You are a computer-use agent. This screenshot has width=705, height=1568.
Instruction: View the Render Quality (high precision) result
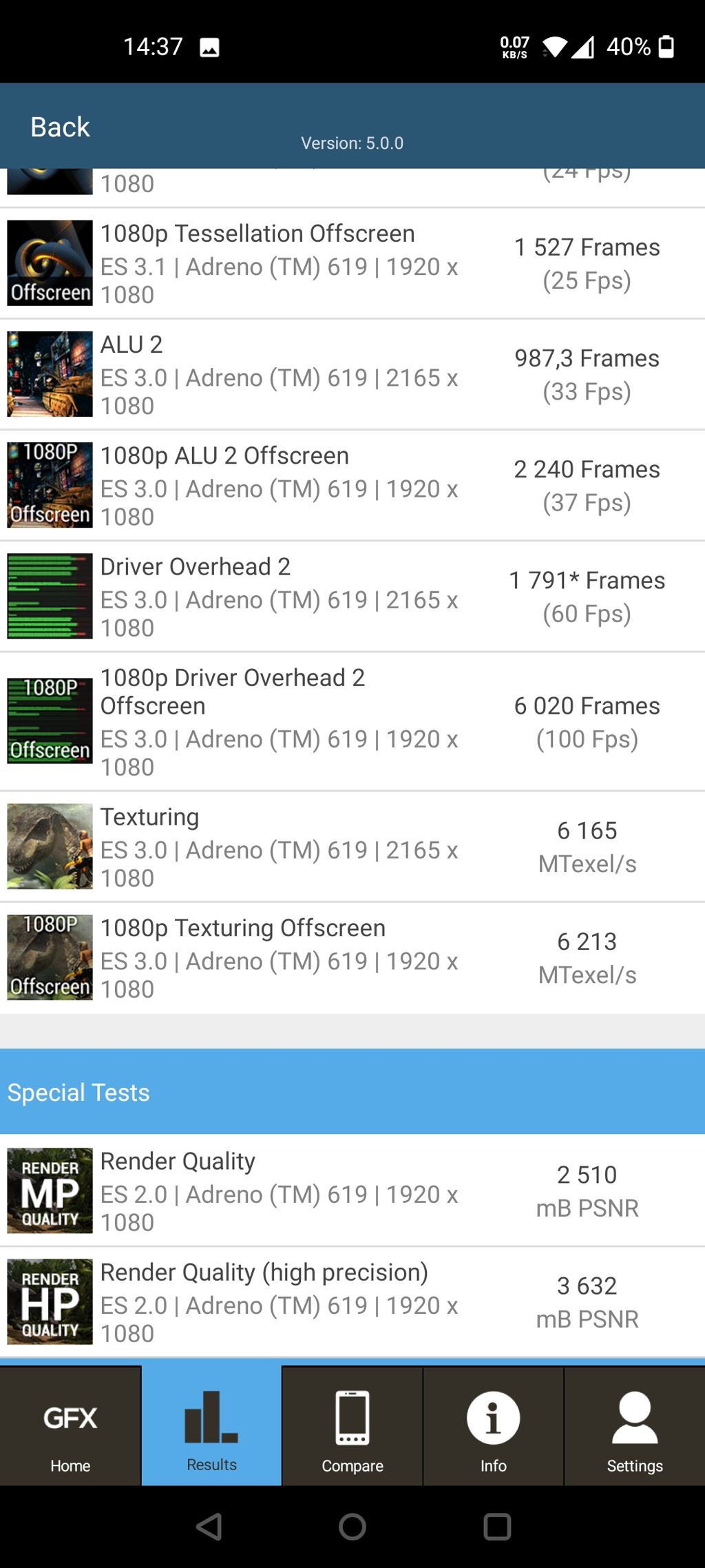pos(352,1302)
